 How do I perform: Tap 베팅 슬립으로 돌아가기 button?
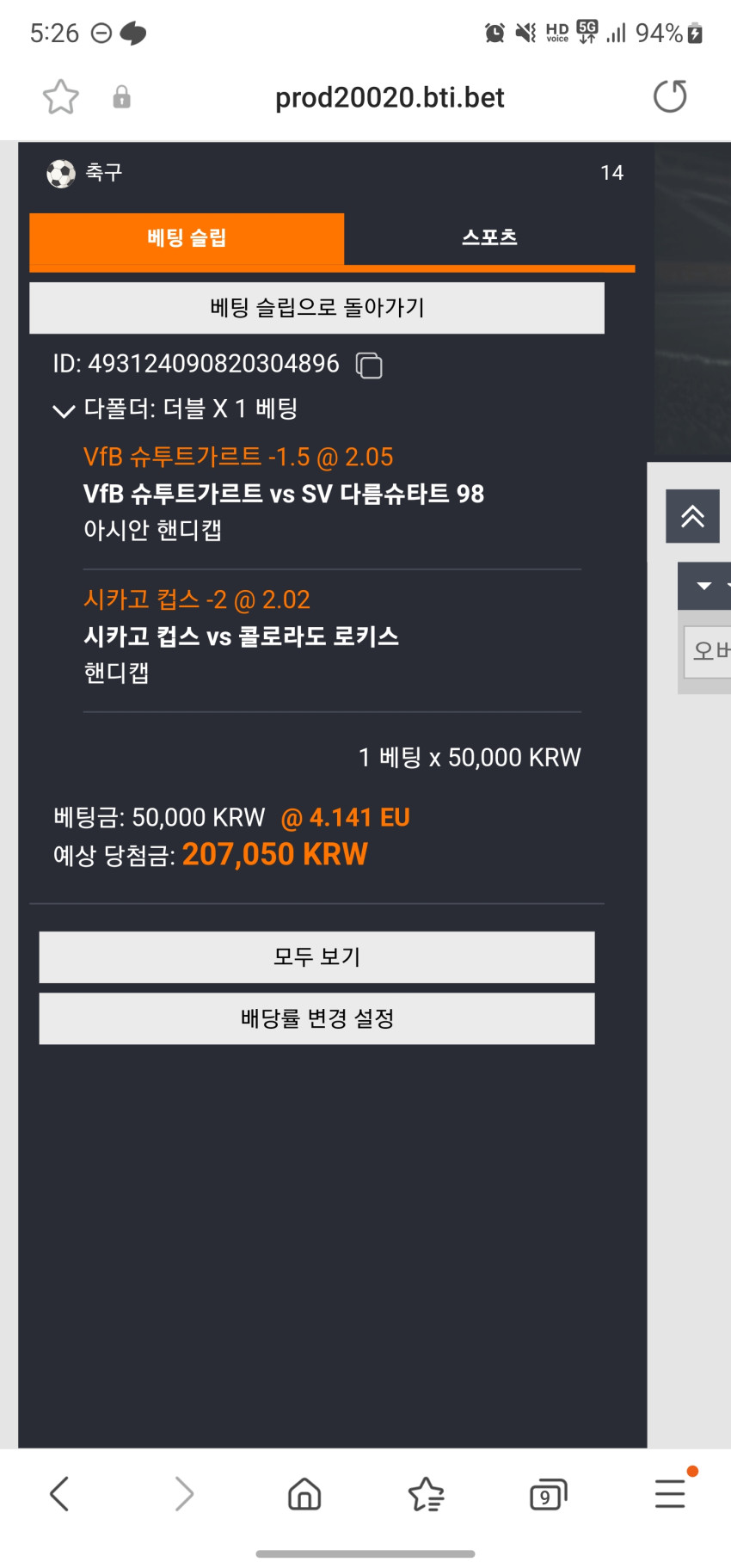[x=316, y=308]
